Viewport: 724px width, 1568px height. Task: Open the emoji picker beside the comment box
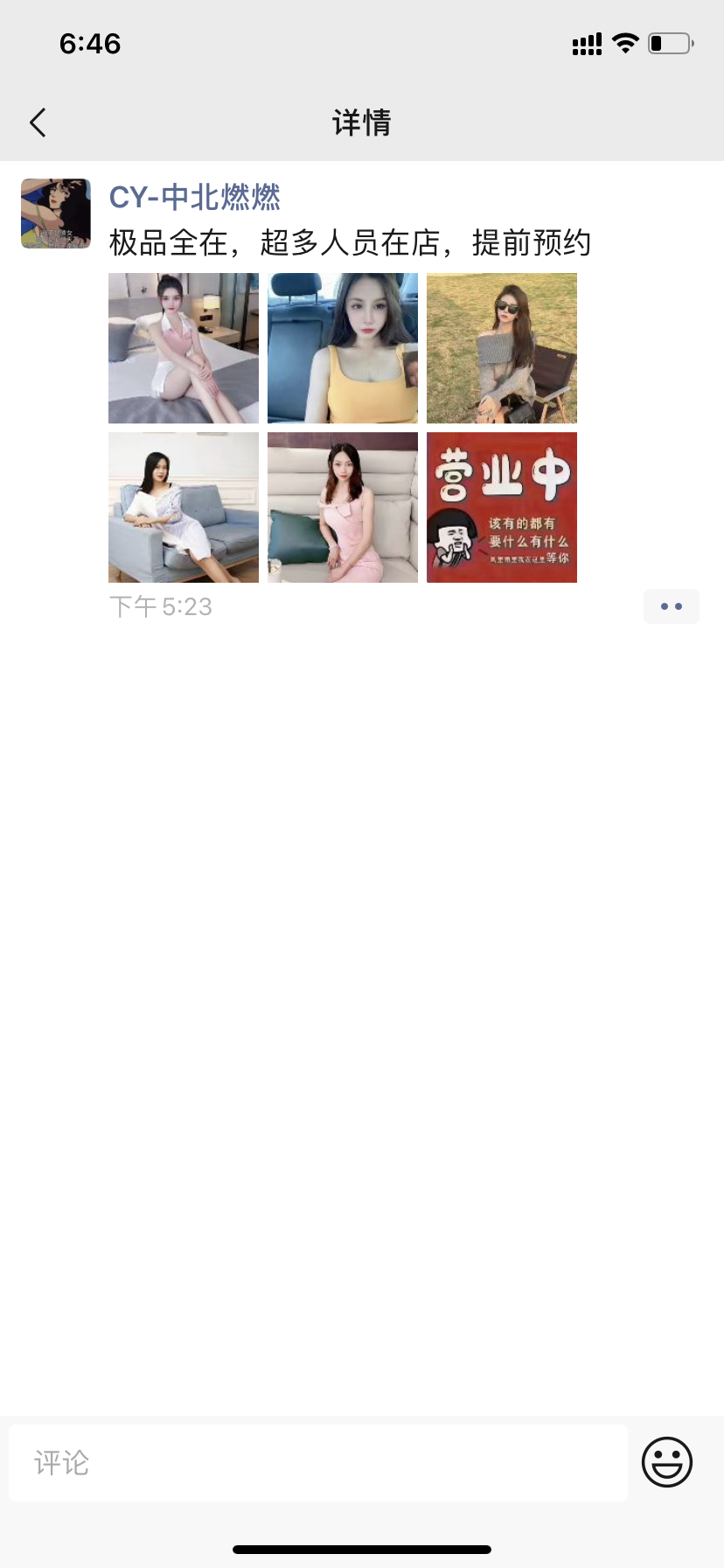667,1462
